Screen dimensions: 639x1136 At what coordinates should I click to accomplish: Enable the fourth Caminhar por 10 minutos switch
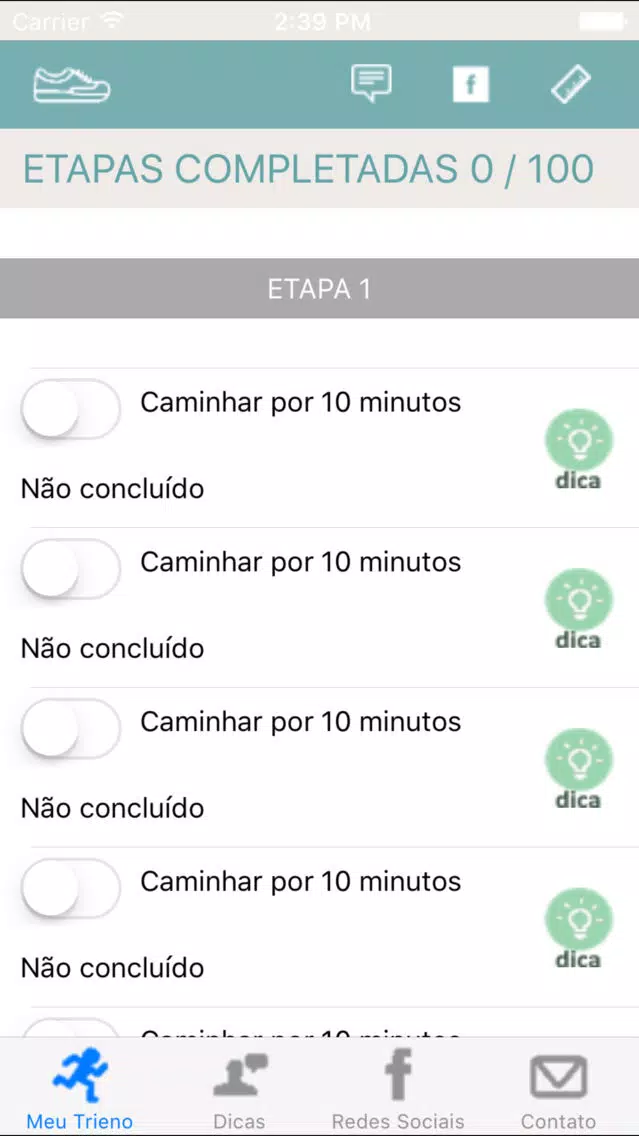(71, 889)
